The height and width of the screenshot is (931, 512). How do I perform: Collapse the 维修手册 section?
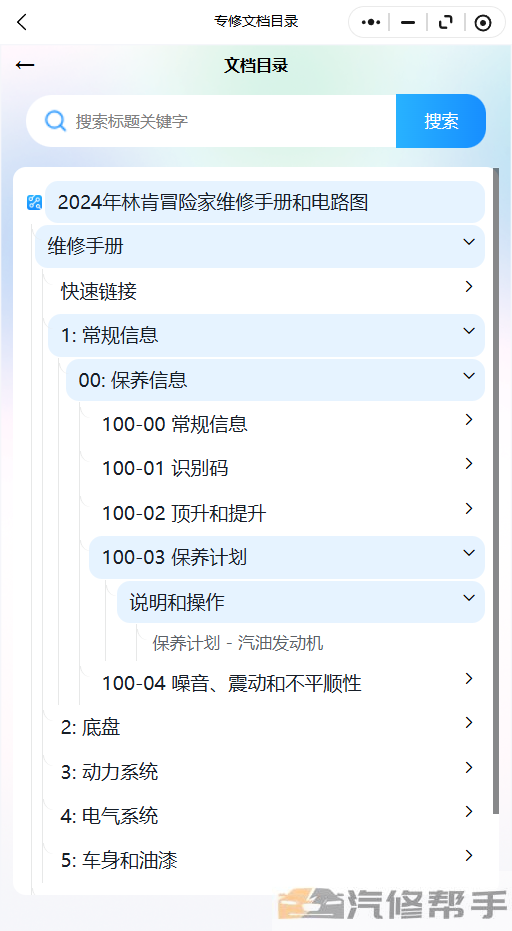click(260, 246)
